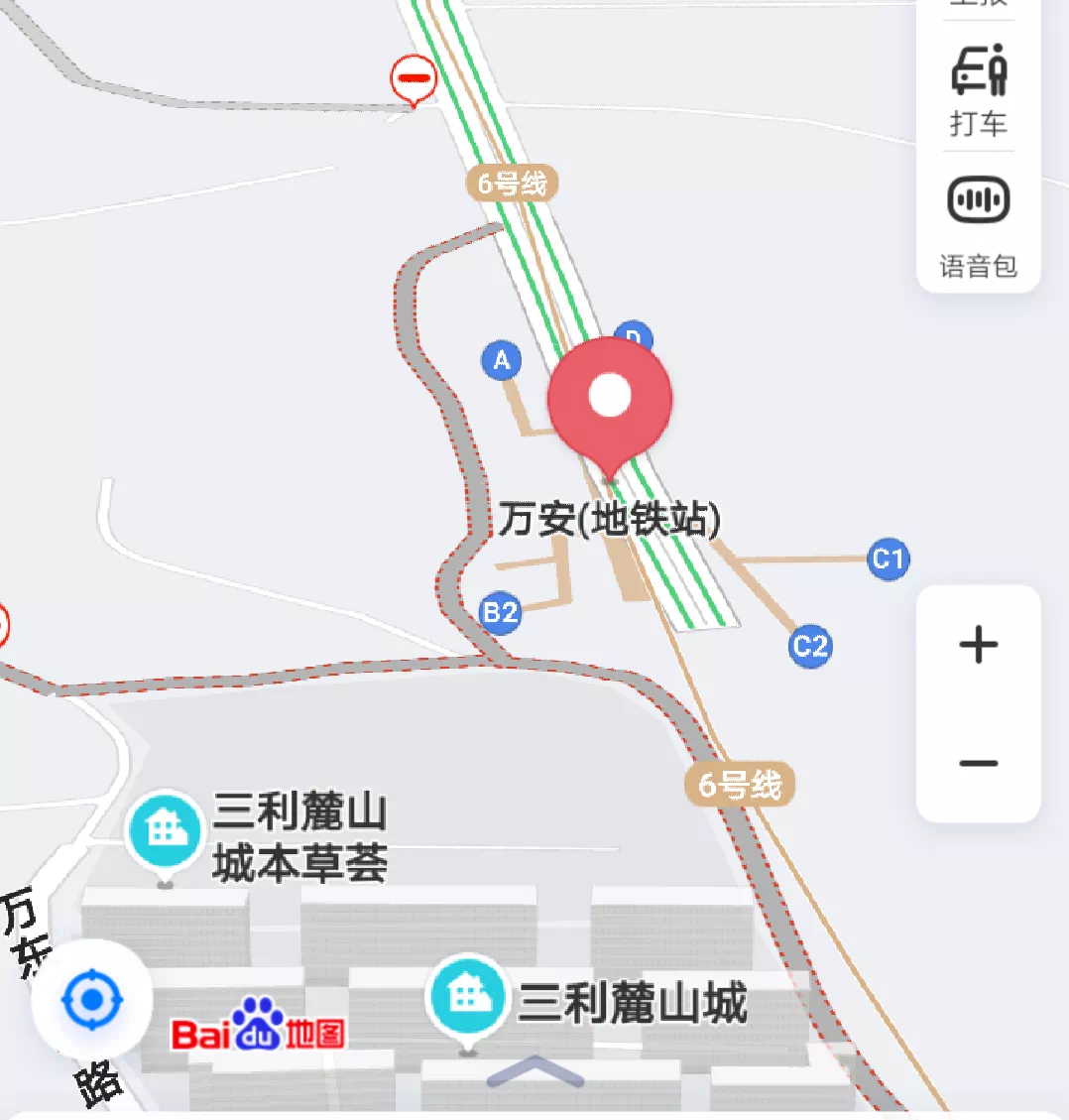Zoom out with the minus button
Viewport: 1069px width, 1120px height.
click(x=979, y=763)
